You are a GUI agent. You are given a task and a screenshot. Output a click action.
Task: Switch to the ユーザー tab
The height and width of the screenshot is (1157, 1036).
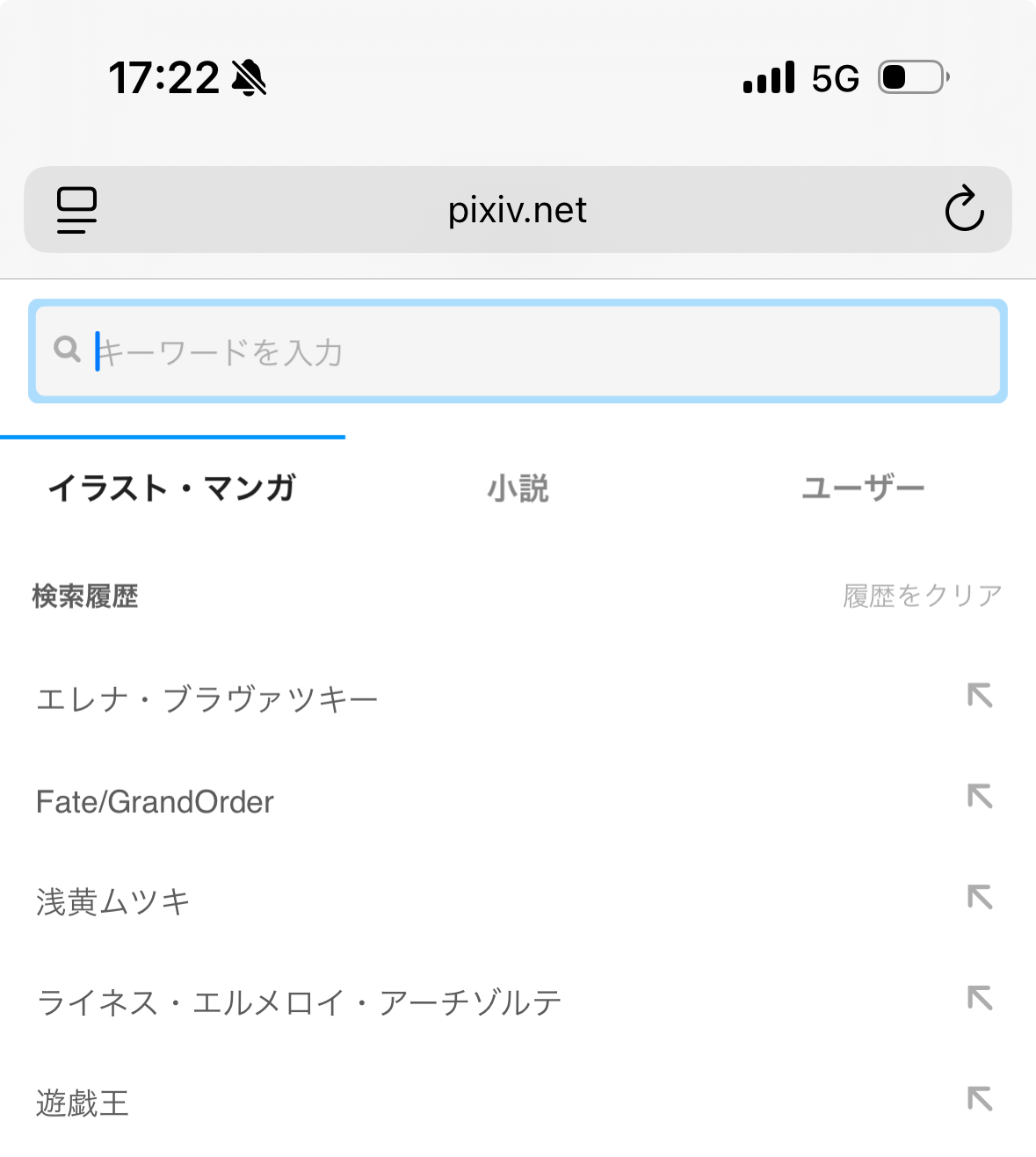coord(863,488)
